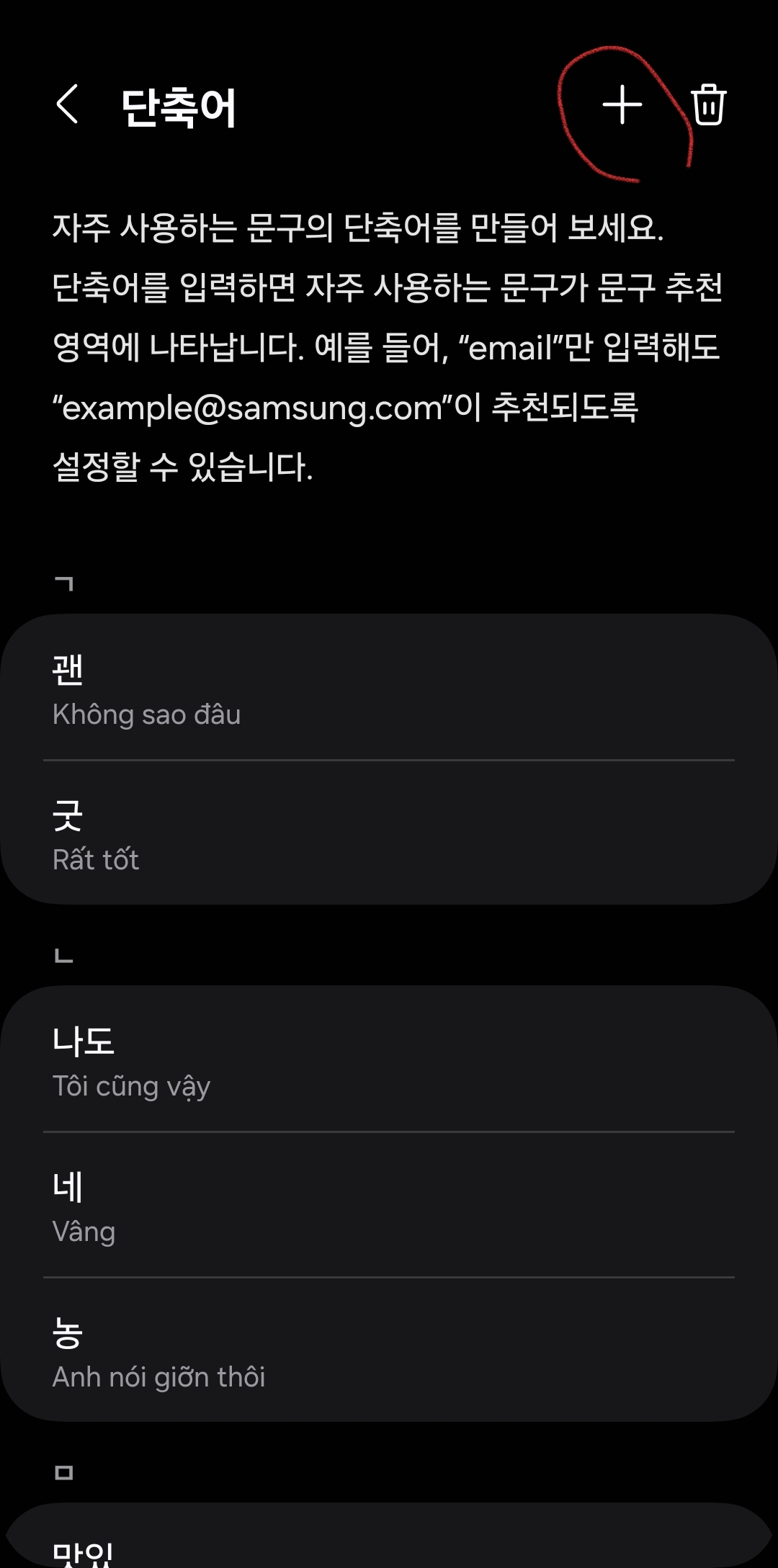Viewport: 778px width, 1568px height.
Task: Open the 네 shortcut for Vâng
Action: 389,1206
